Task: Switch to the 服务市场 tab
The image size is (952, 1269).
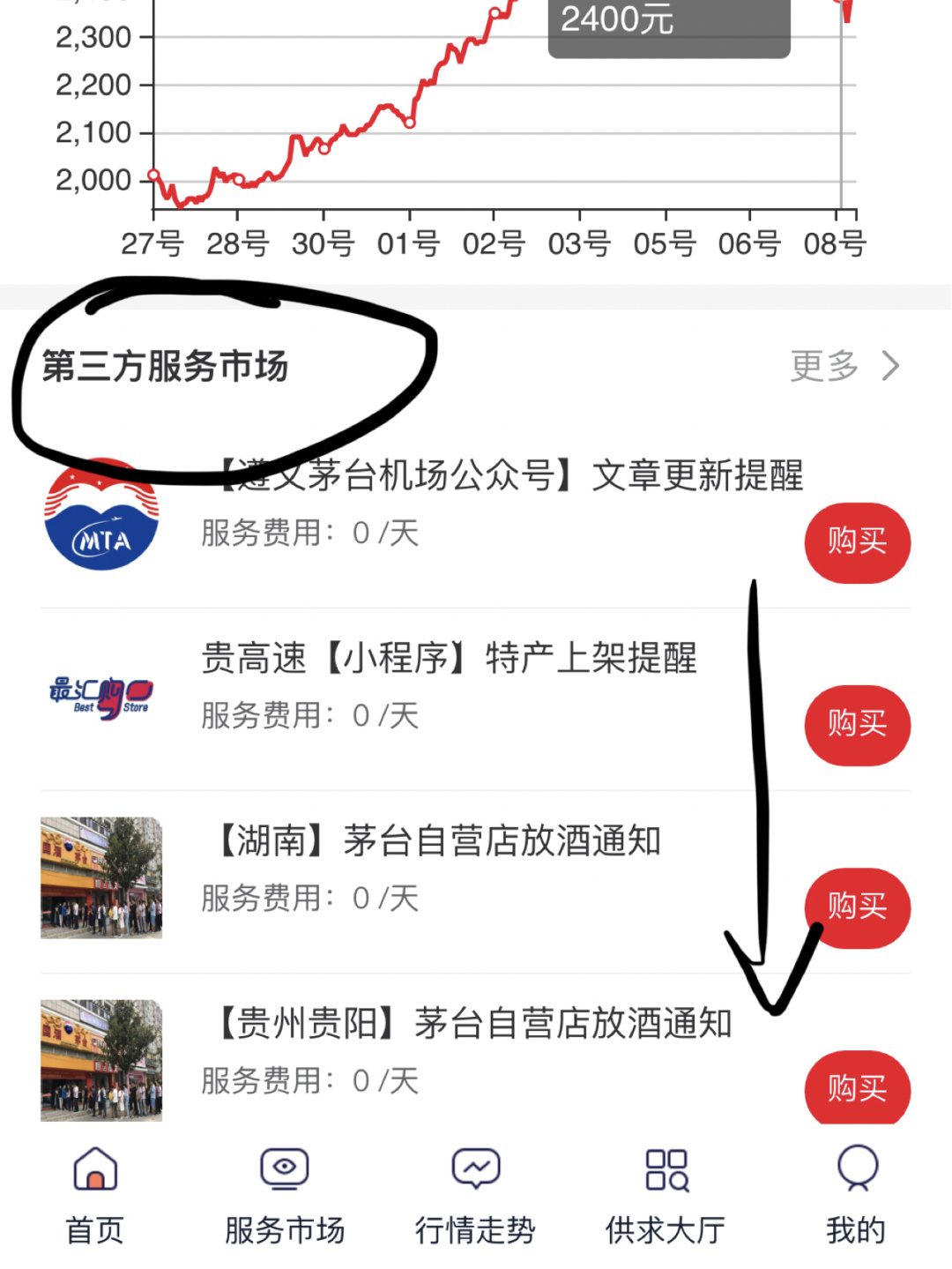Action: 285,1195
